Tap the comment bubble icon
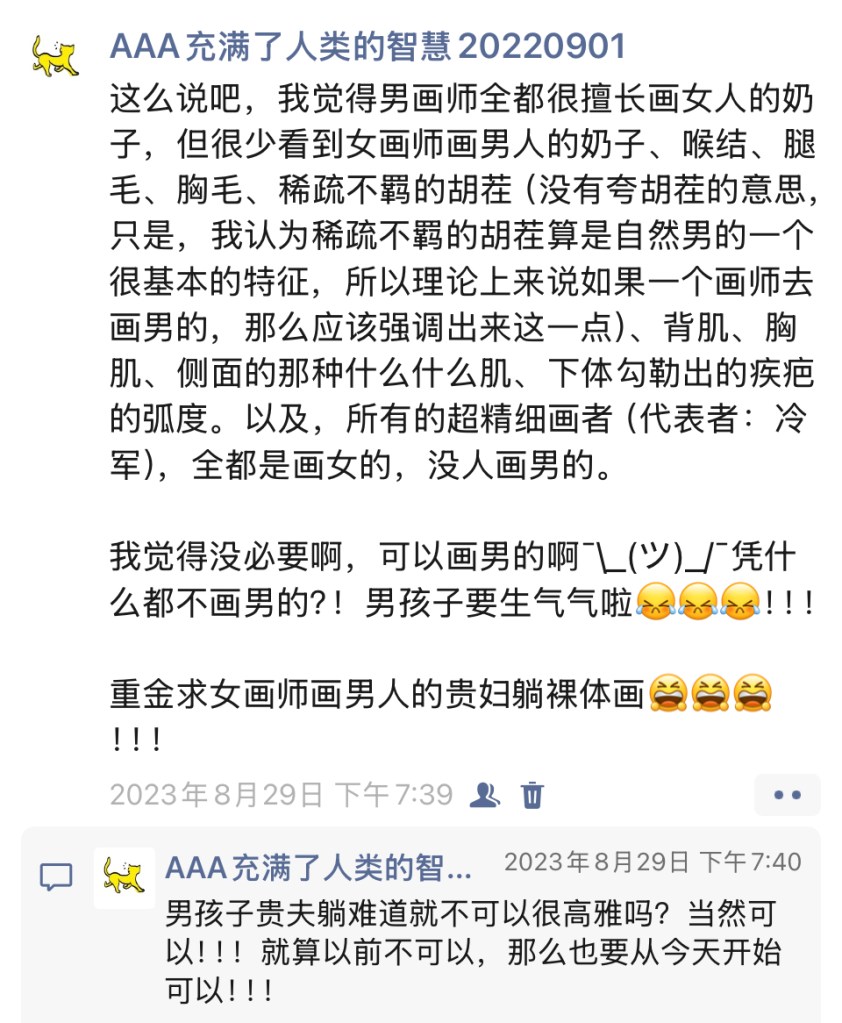 coord(56,877)
